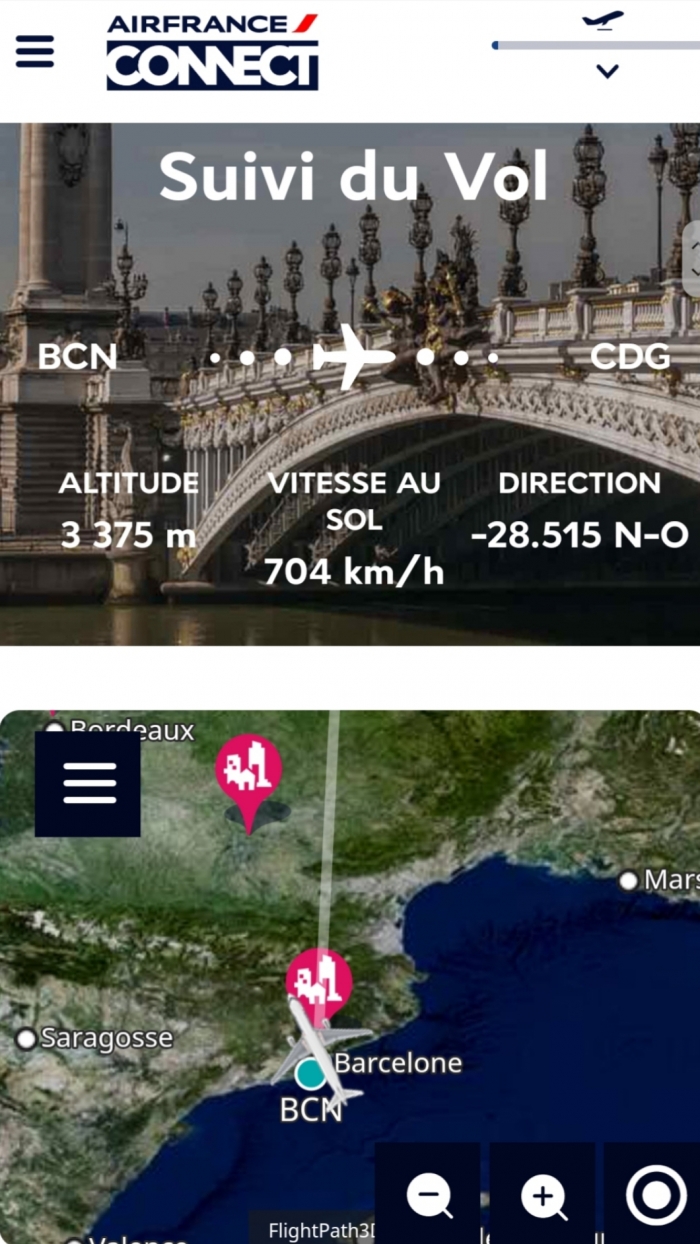Open the main hamburger menu
Image resolution: width=700 pixels, height=1244 pixels.
(x=35, y=51)
